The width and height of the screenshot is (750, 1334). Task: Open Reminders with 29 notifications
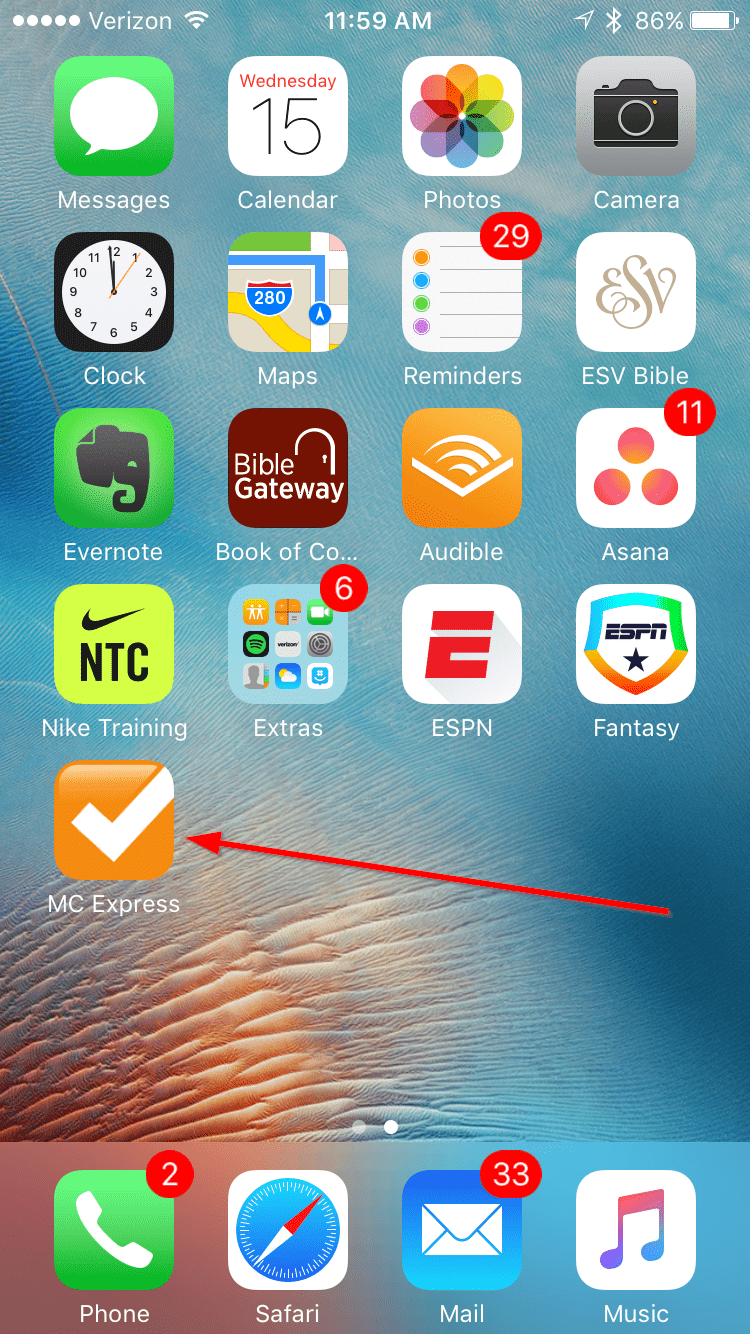pos(462,292)
